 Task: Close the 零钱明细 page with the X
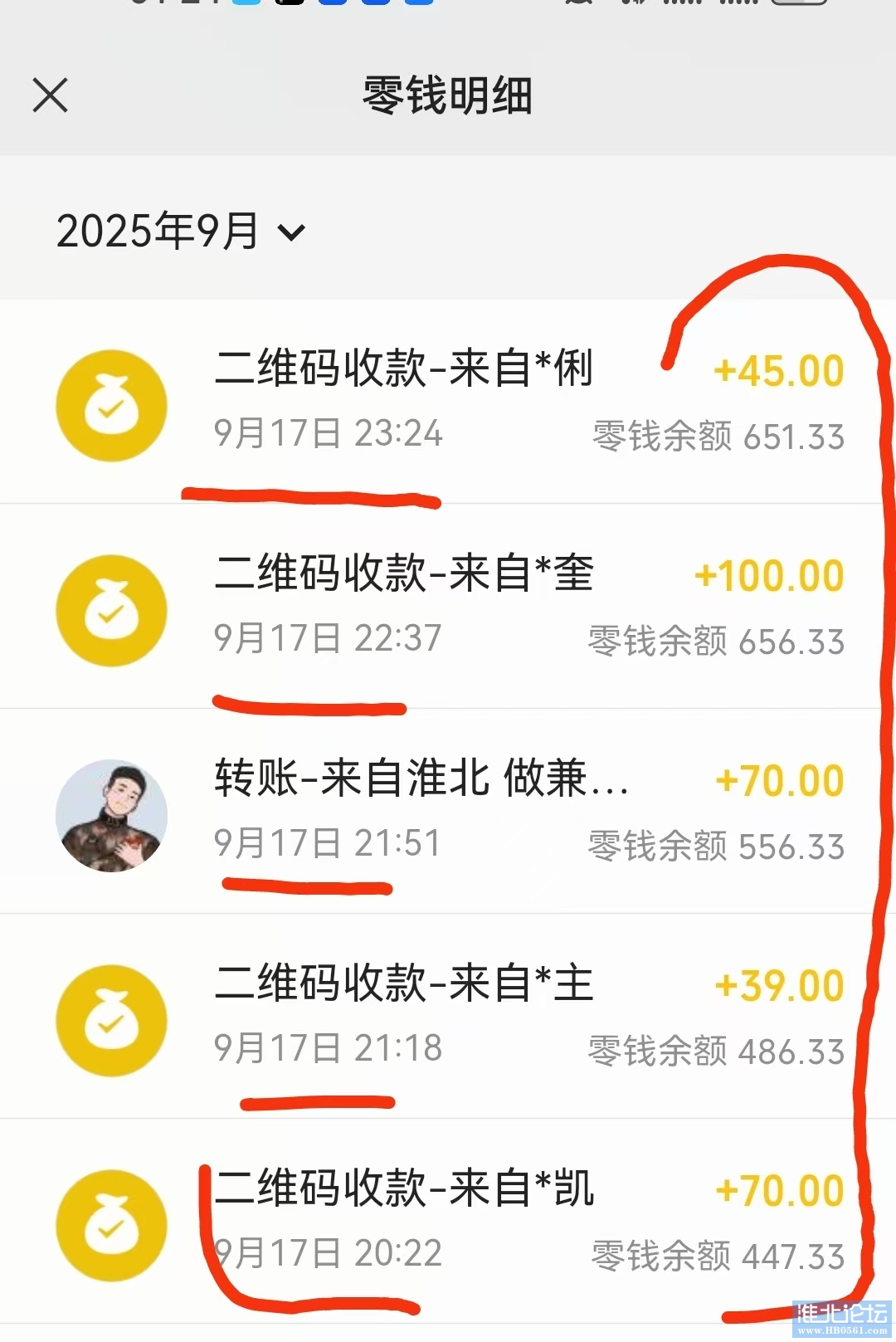(x=50, y=95)
